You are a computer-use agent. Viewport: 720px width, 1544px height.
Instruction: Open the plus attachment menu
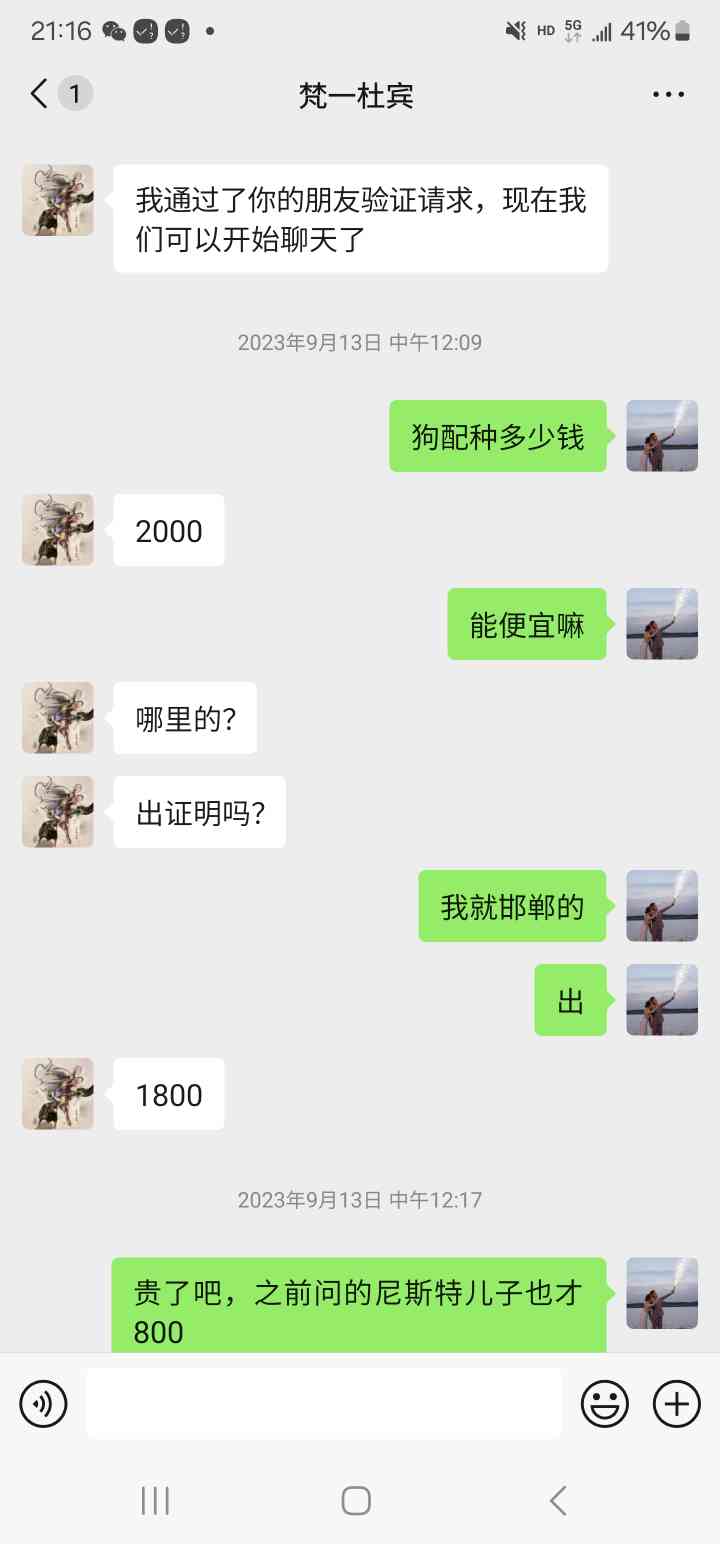coord(677,1404)
